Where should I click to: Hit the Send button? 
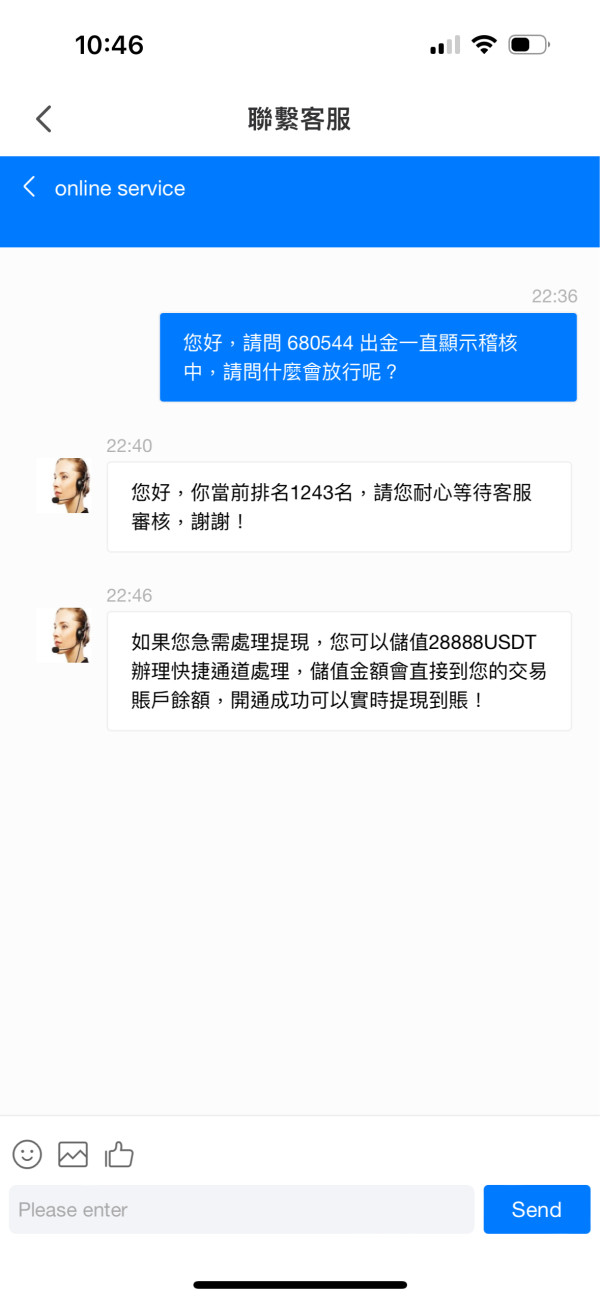[x=536, y=1209]
